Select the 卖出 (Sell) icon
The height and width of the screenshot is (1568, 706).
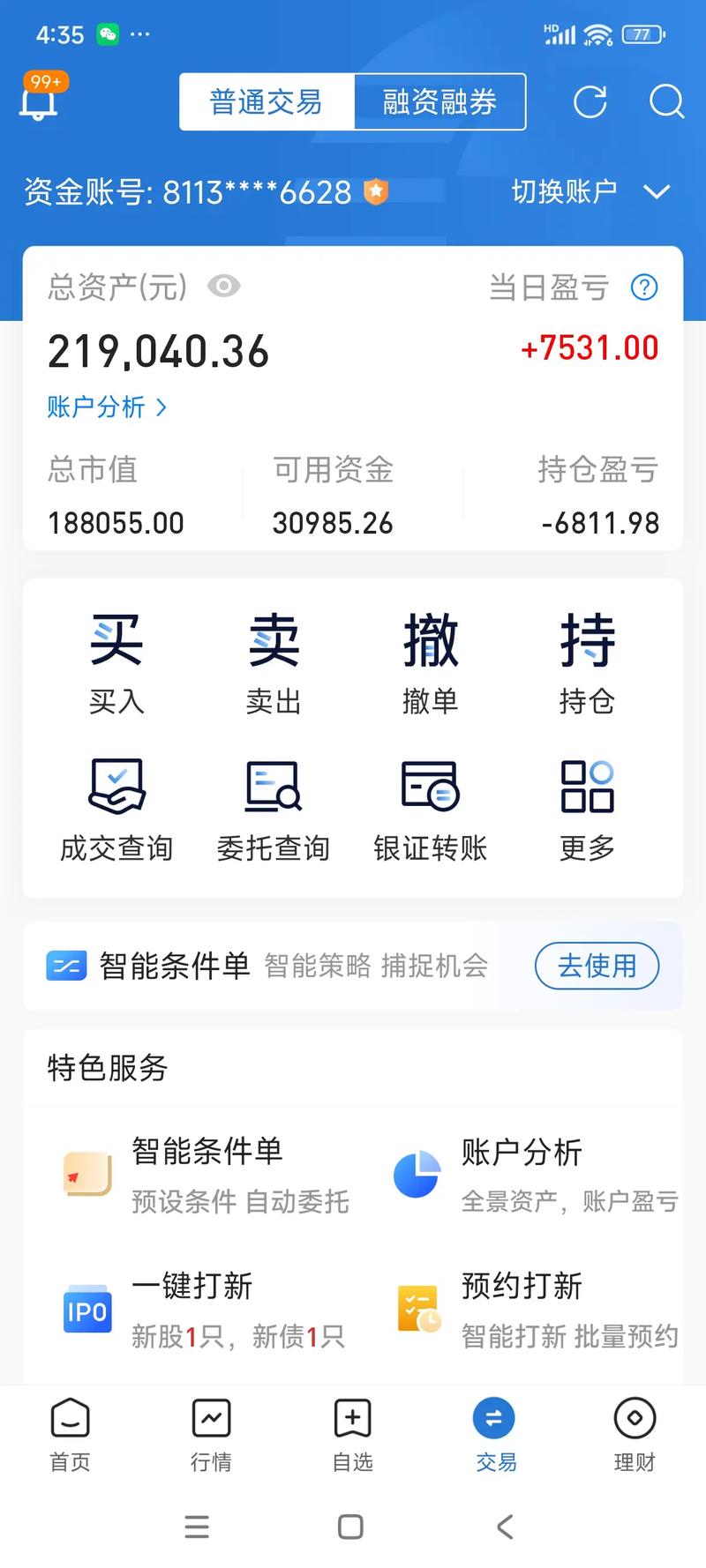pos(274,660)
